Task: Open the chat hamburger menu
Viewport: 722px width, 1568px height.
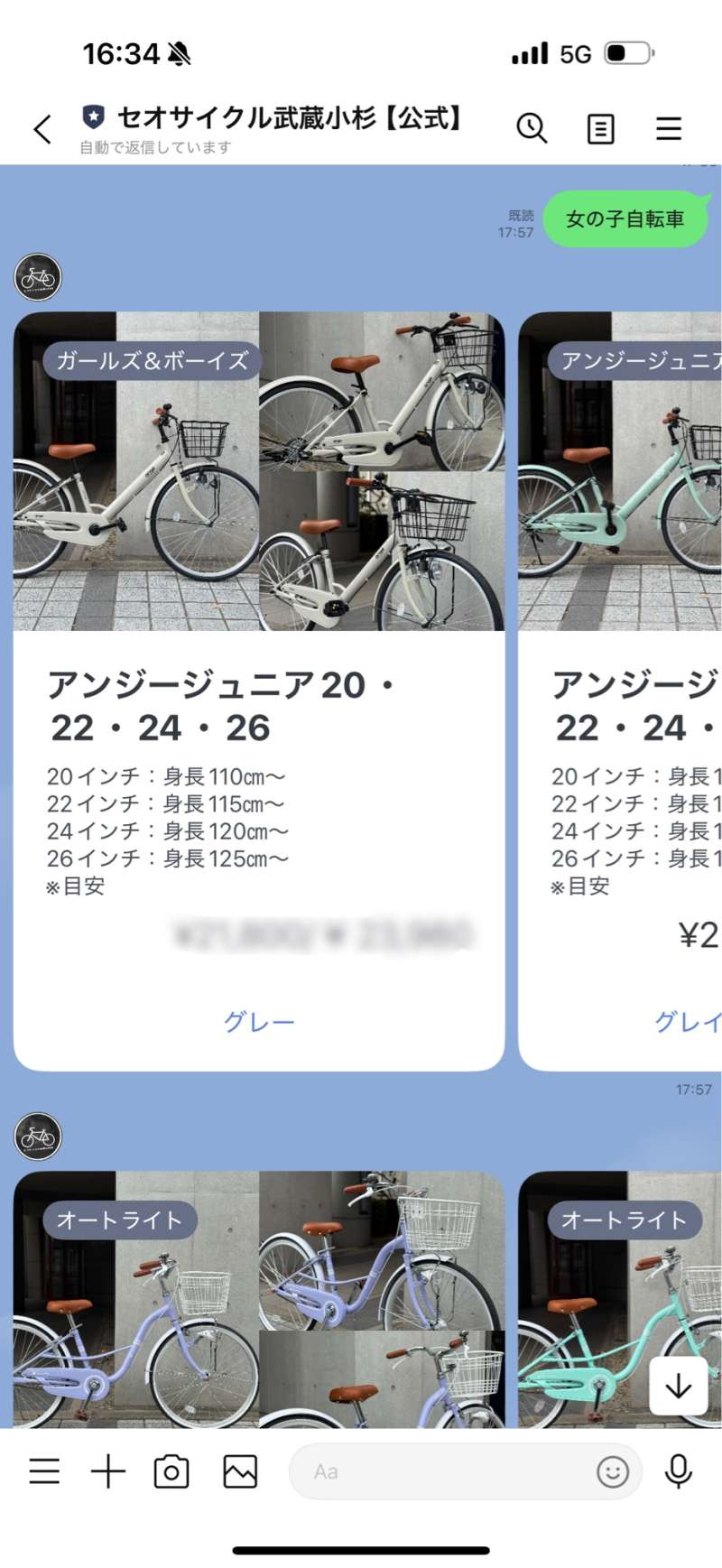Action: tap(668, 129)
